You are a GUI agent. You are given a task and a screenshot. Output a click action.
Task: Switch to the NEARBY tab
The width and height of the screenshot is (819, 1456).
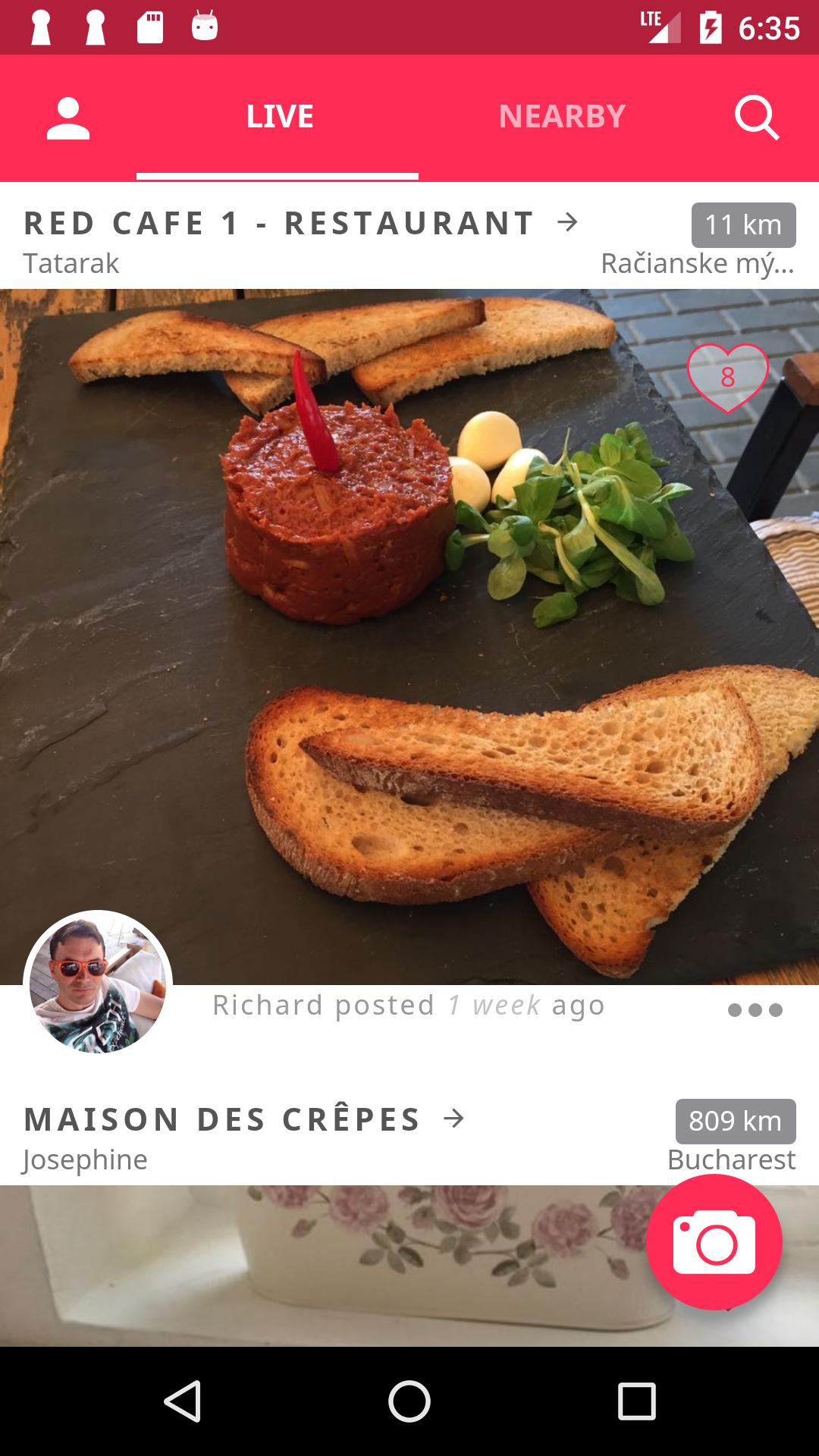tap(562, 117)
